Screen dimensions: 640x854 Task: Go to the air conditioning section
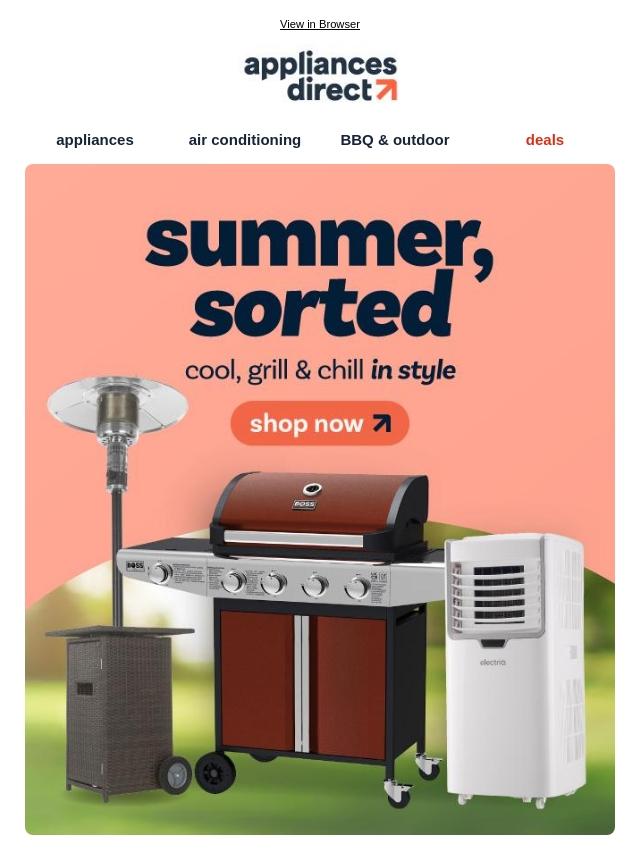(244, 140)
